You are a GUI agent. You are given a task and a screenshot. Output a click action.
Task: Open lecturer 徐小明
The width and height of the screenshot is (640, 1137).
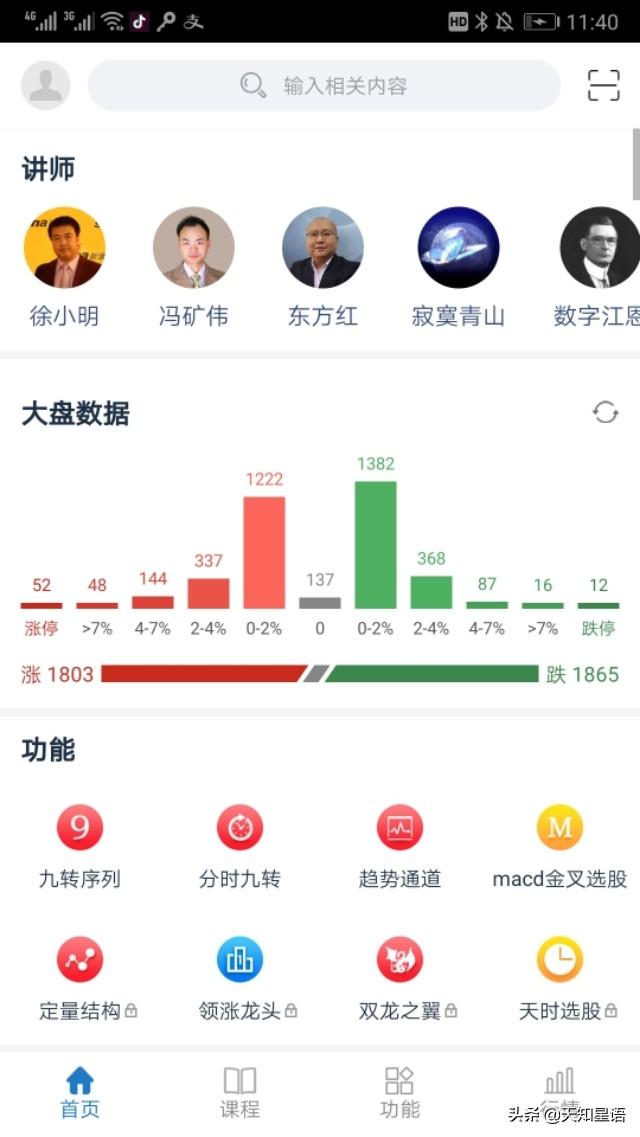[x=64, y=248]
